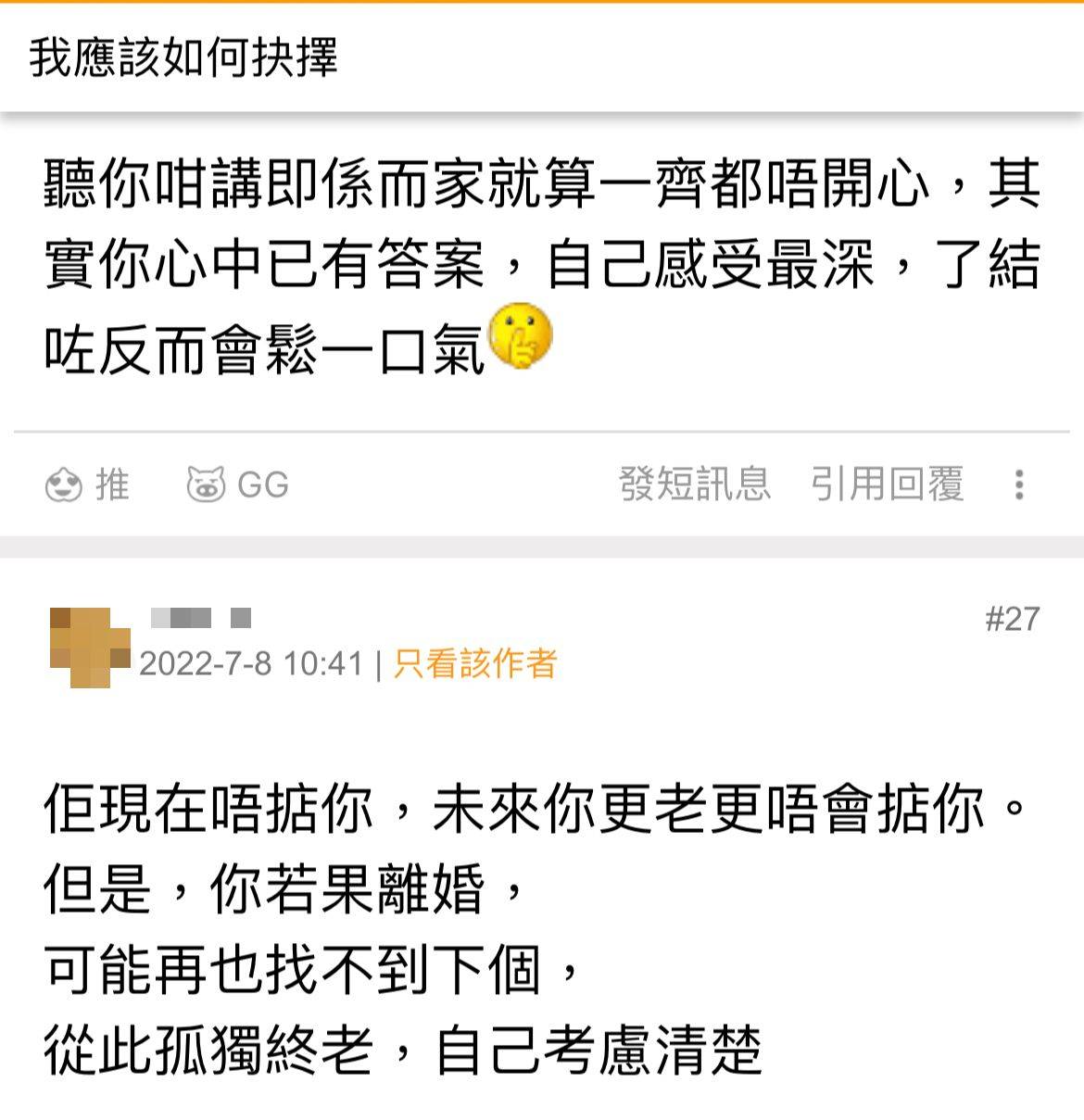Open the avatar of post #27 author
The image size is (1084, 1120).
coord(89,647)
